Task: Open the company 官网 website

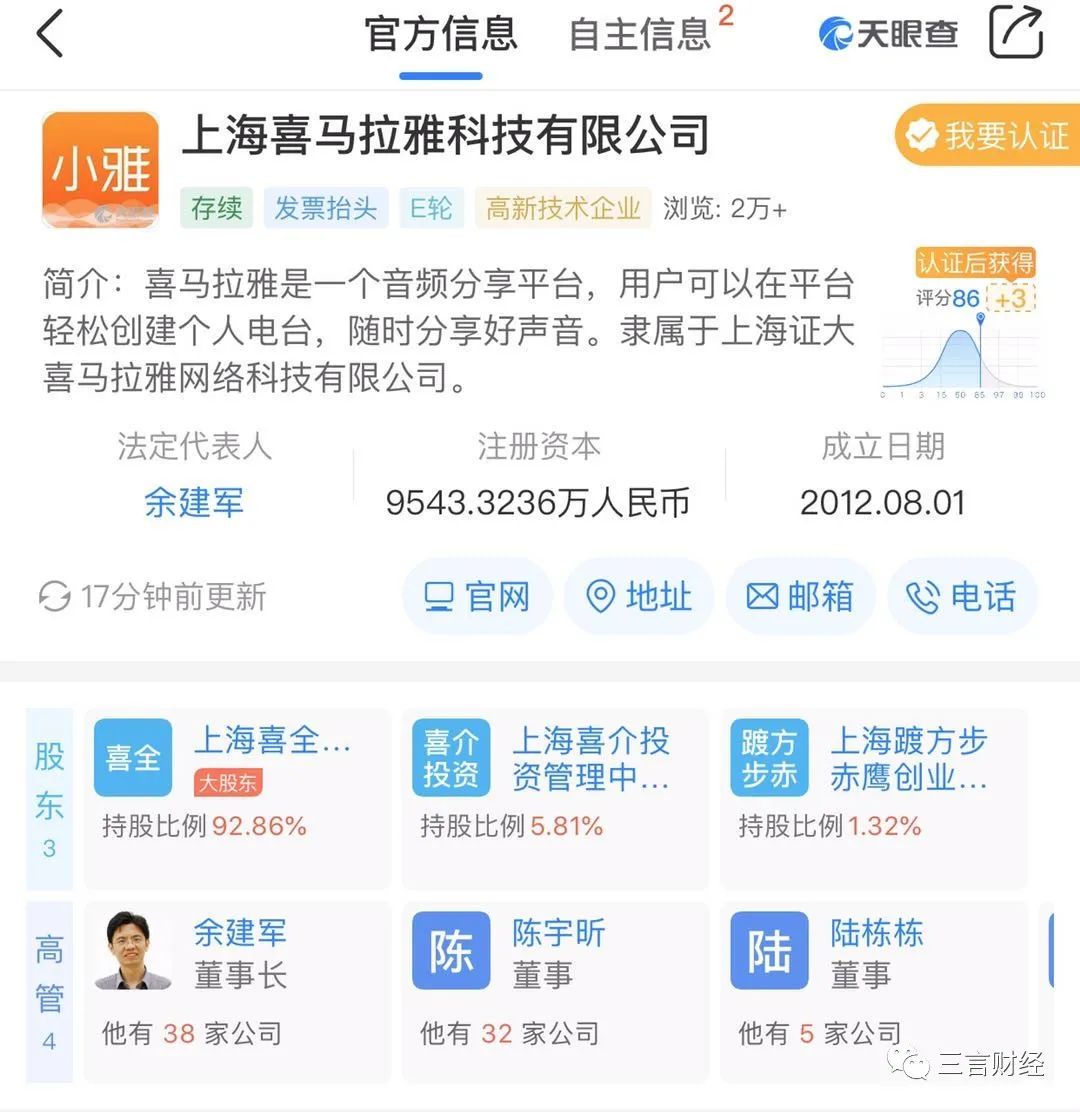Action: coord(477,597)
